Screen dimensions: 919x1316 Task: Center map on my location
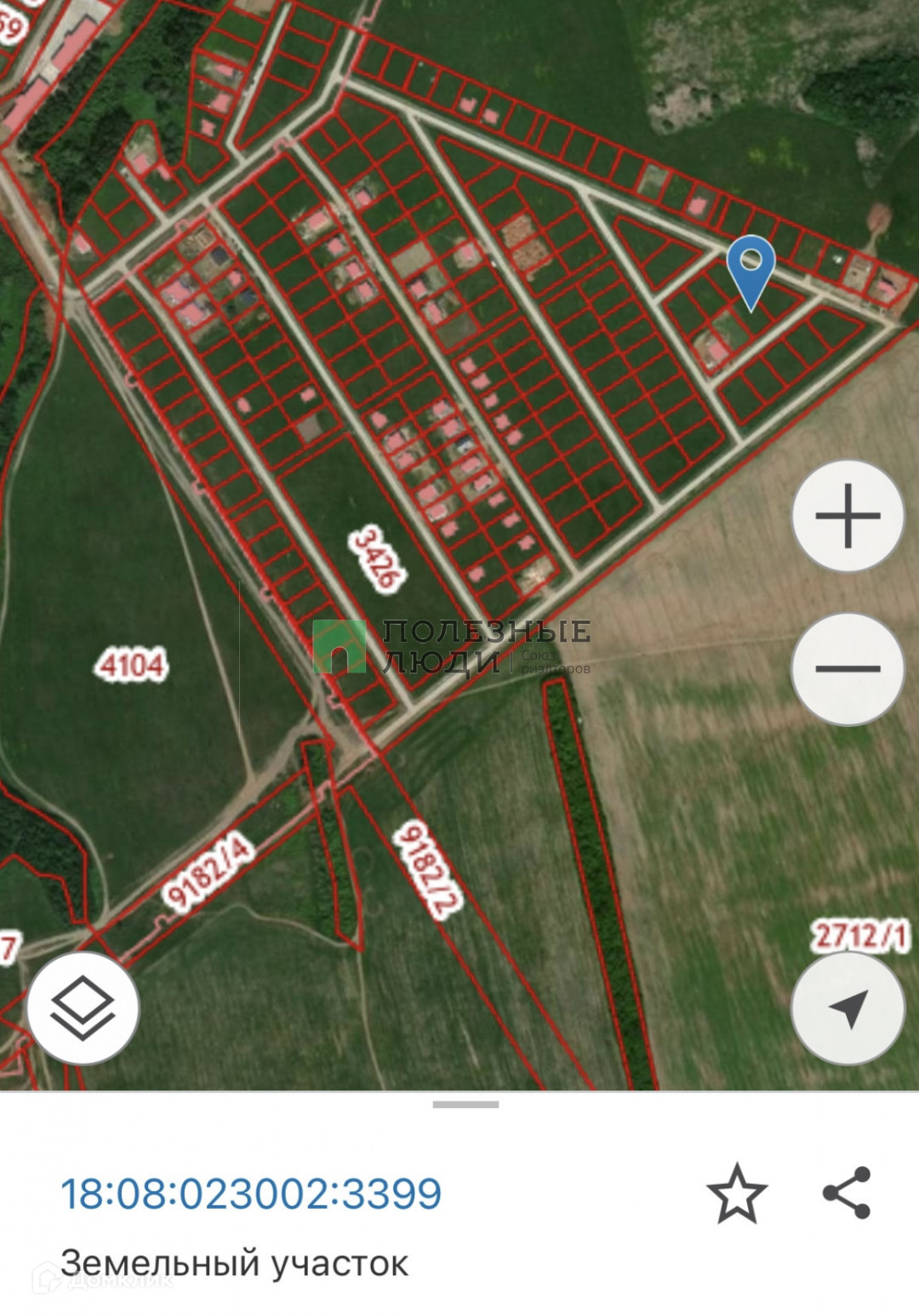click(848, 1008)
